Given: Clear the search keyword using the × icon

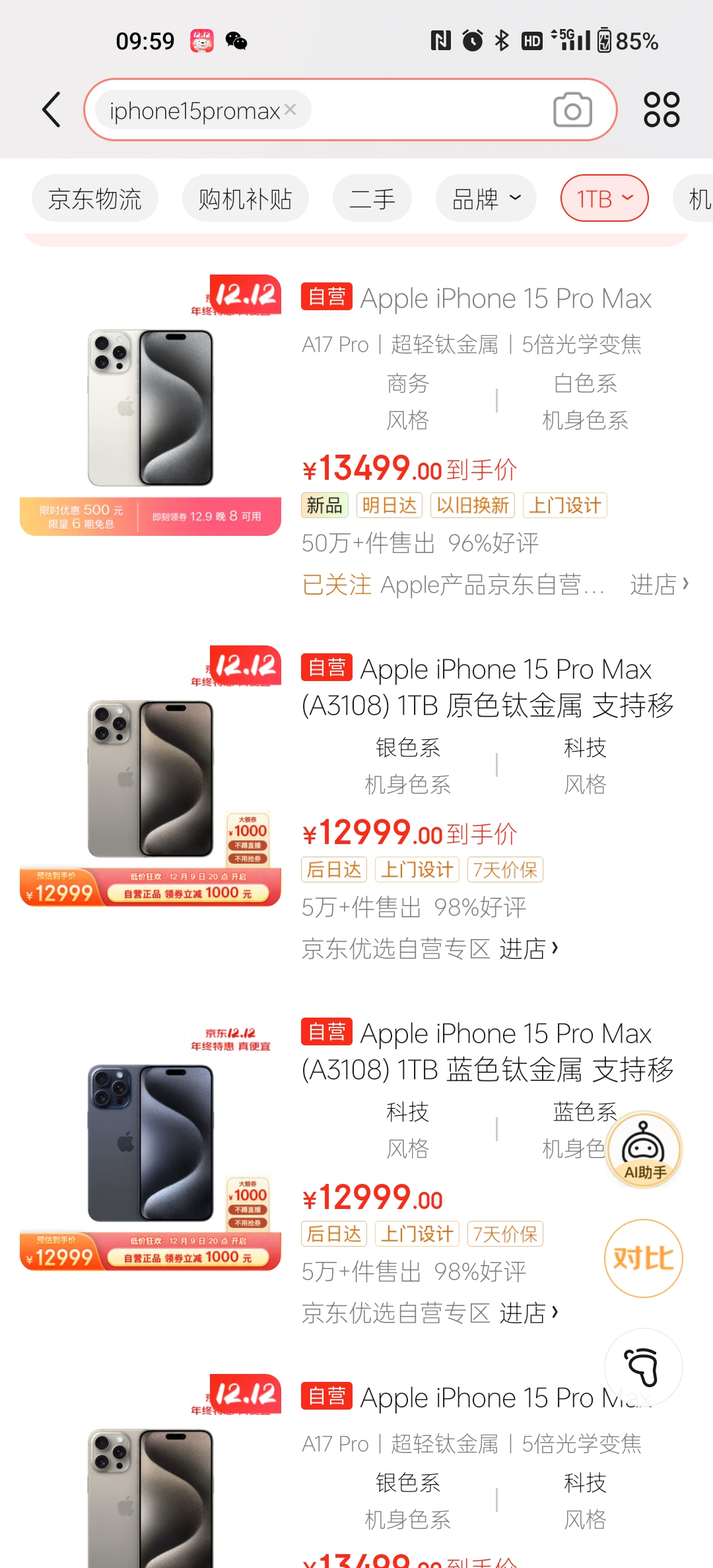Looking at the screenshot, I should coord(289,110).
